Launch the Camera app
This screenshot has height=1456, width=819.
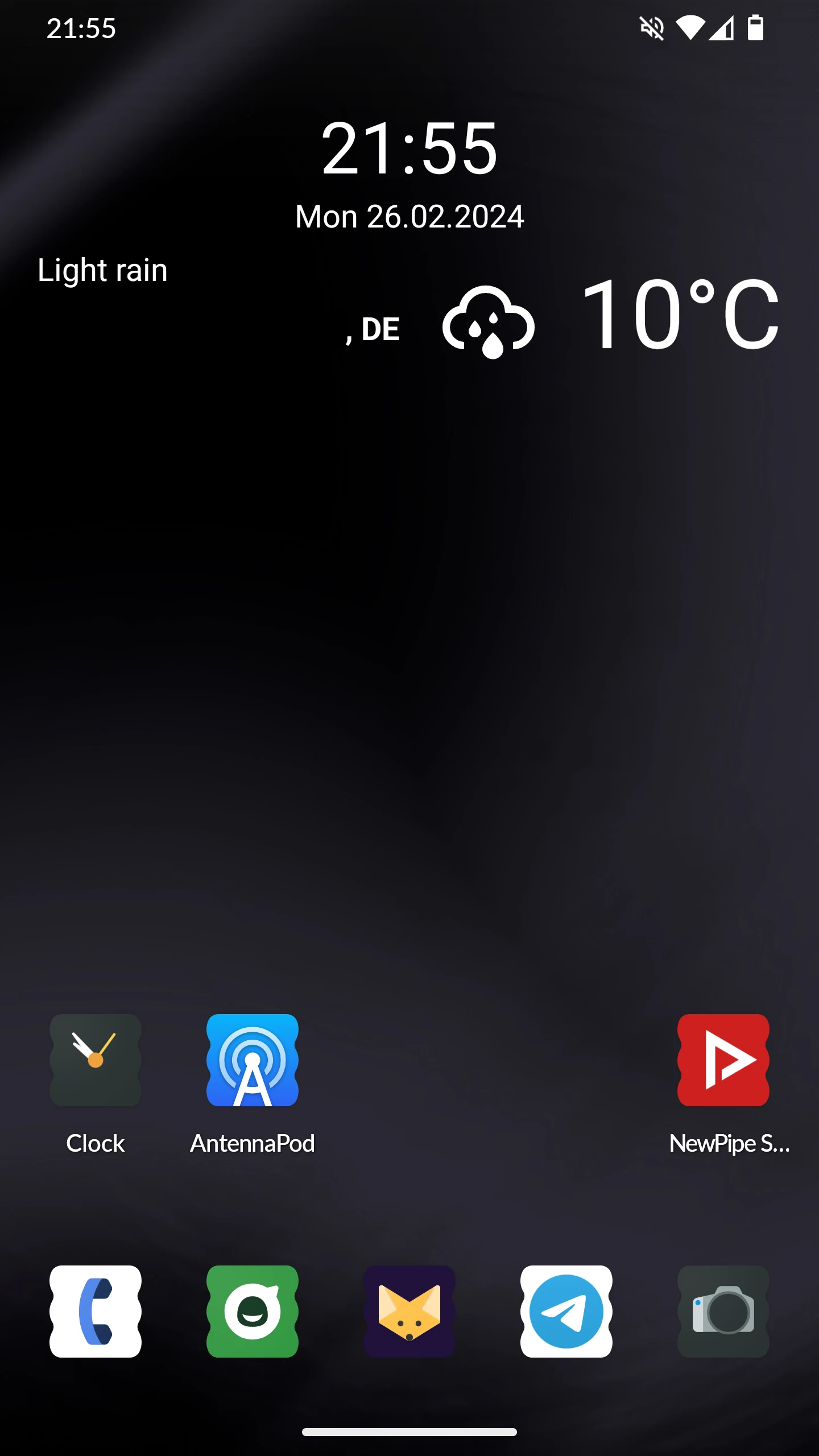(723, 1312)
